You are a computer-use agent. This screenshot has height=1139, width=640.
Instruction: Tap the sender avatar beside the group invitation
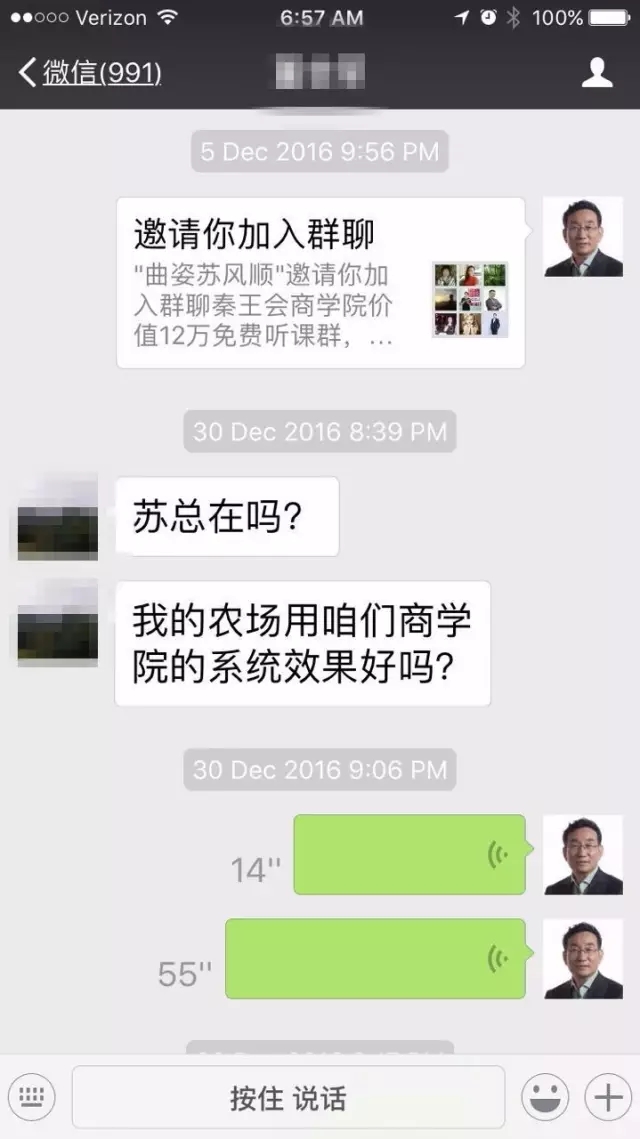[583, 237]
